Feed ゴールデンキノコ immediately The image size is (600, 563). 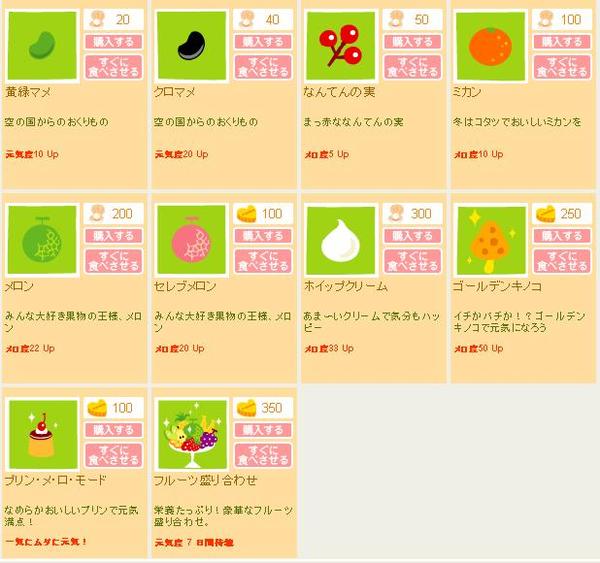[560, 261]
